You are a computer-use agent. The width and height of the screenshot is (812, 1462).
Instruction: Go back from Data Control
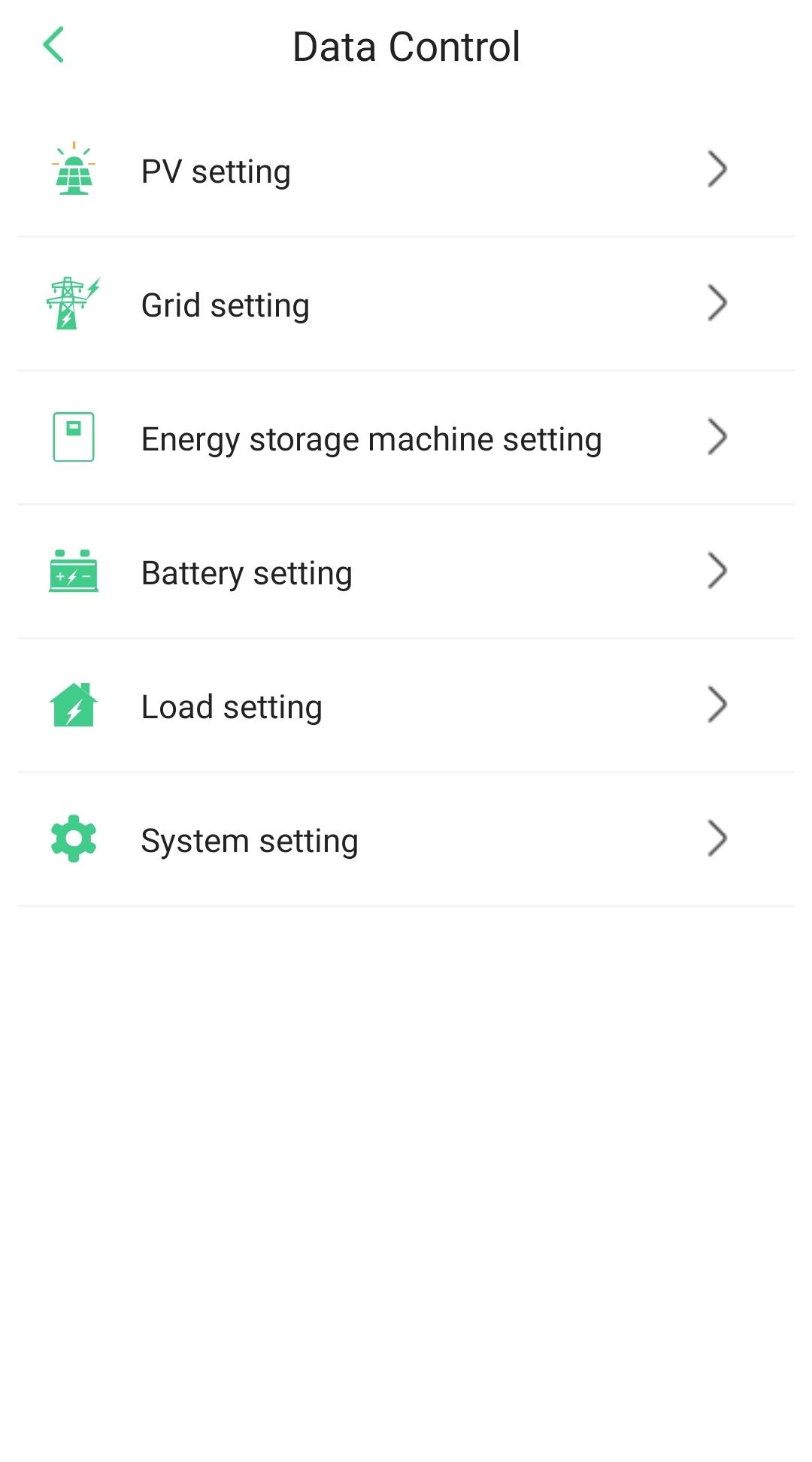pyautogui.click(x=54, y=45)
